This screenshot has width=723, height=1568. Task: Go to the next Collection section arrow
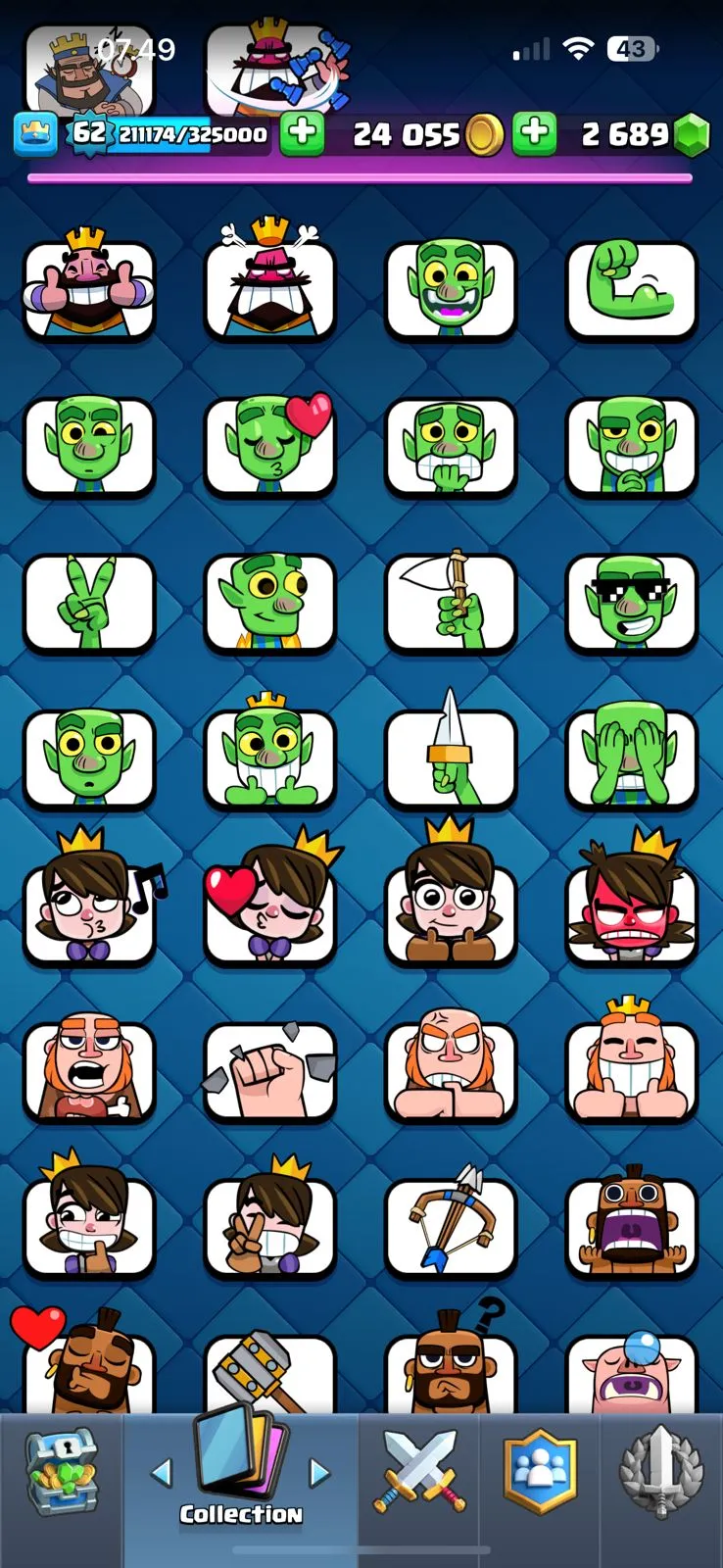pyautogui.click(x=318, y=1472)
